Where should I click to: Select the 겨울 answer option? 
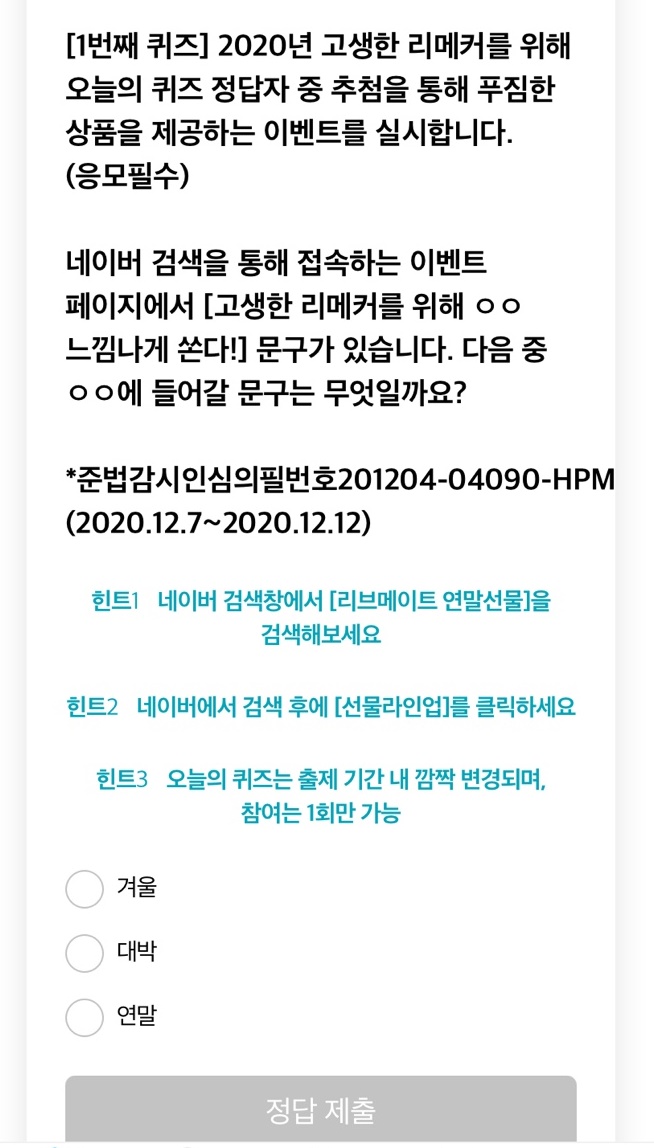click(85, 888)
